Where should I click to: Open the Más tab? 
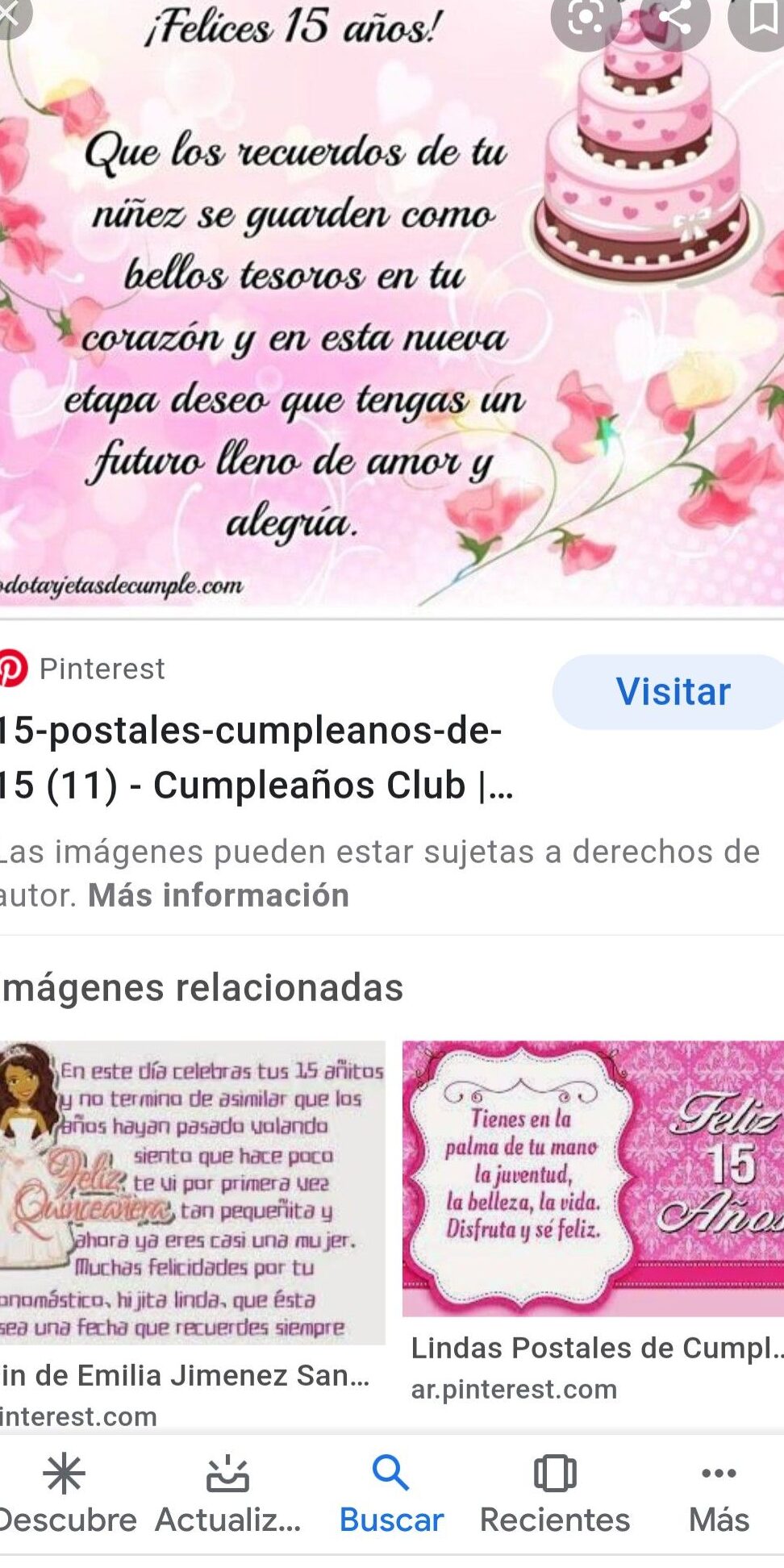coord(718,1495)
